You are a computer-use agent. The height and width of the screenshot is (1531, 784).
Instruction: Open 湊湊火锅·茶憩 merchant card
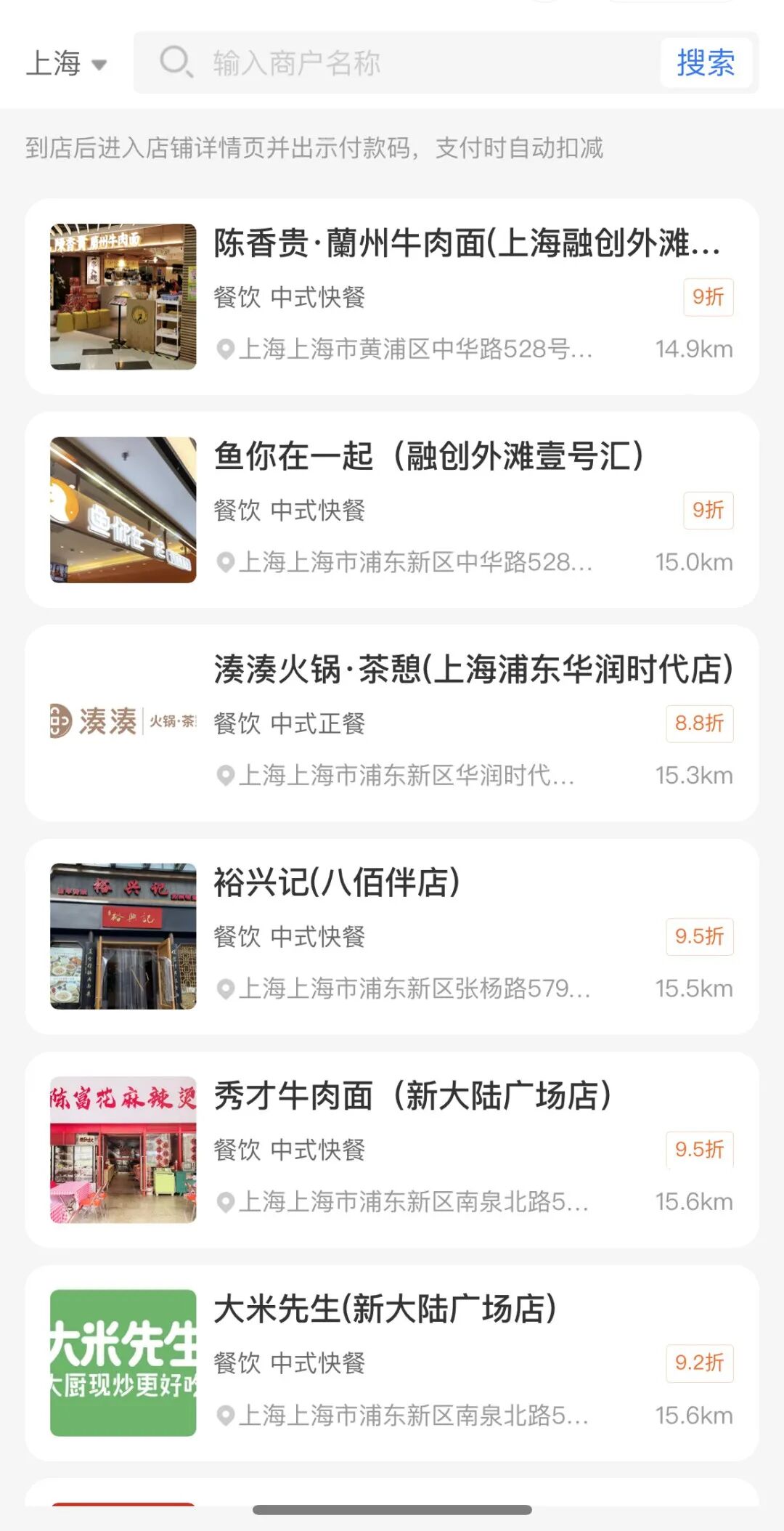(392, 723)
